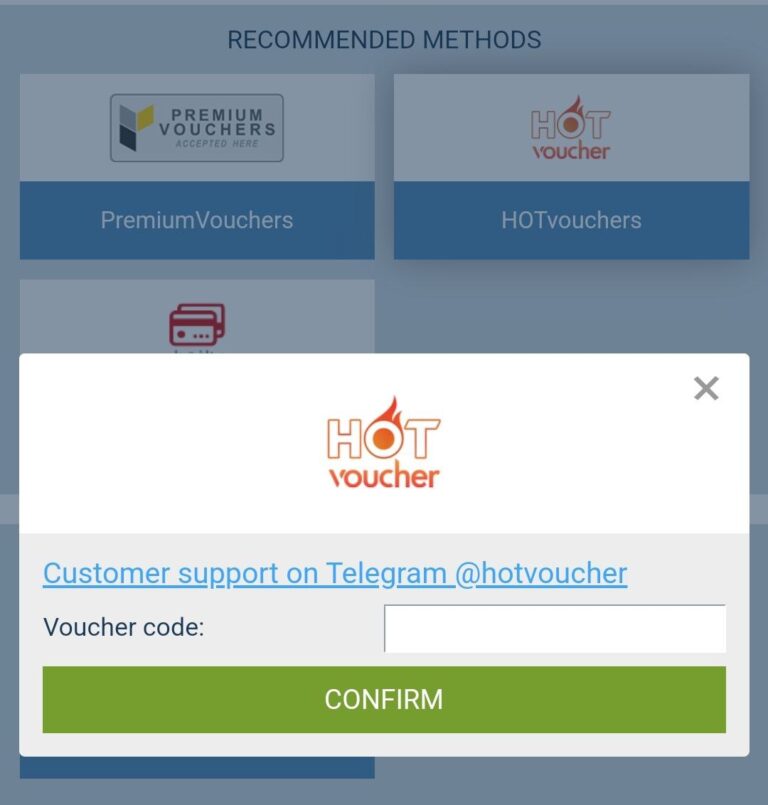
Task: Close the HOT voucher dialog
Action: [706, 388]
